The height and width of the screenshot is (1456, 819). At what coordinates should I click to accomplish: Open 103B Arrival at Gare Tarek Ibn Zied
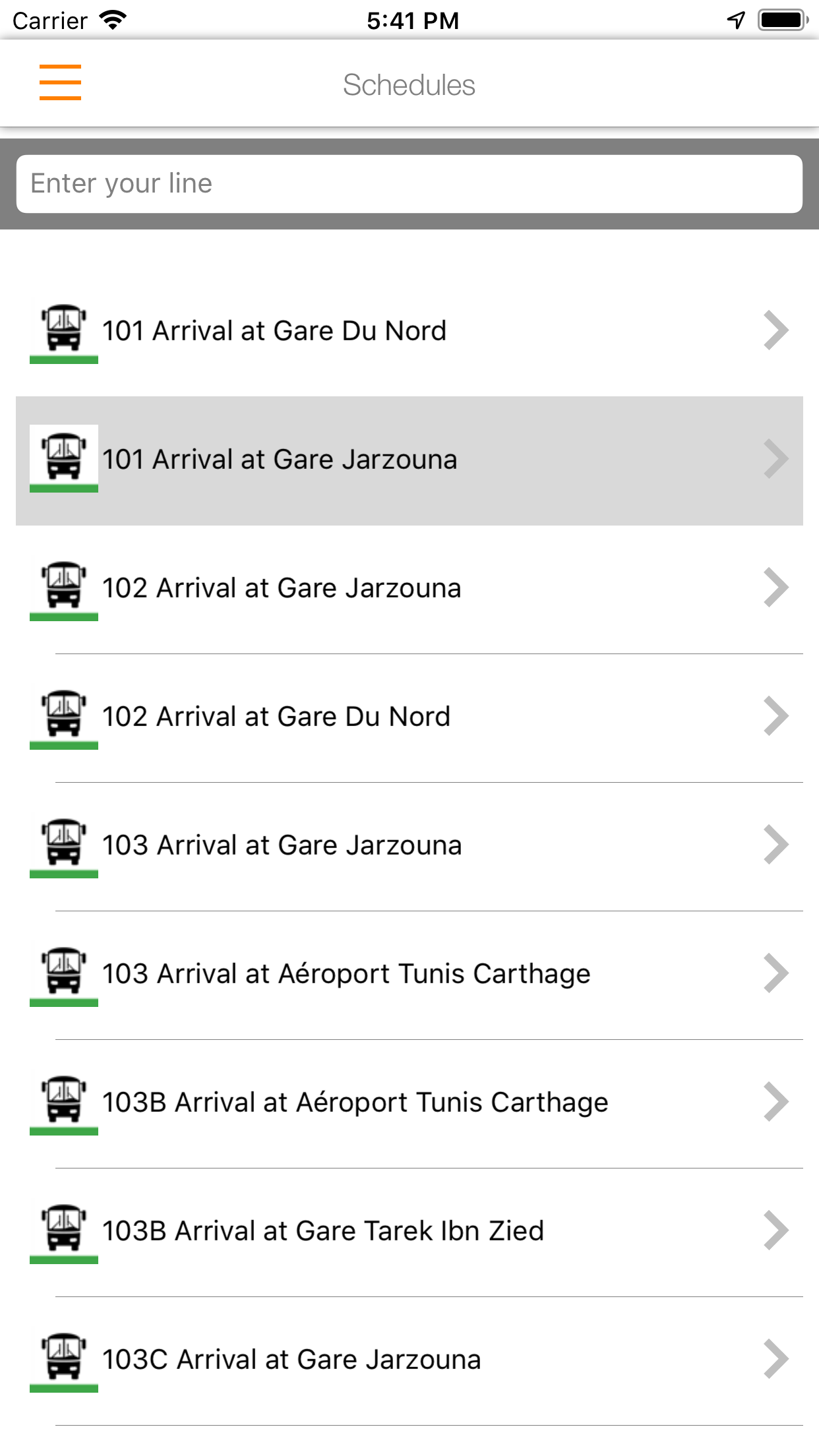[409, 1231]
